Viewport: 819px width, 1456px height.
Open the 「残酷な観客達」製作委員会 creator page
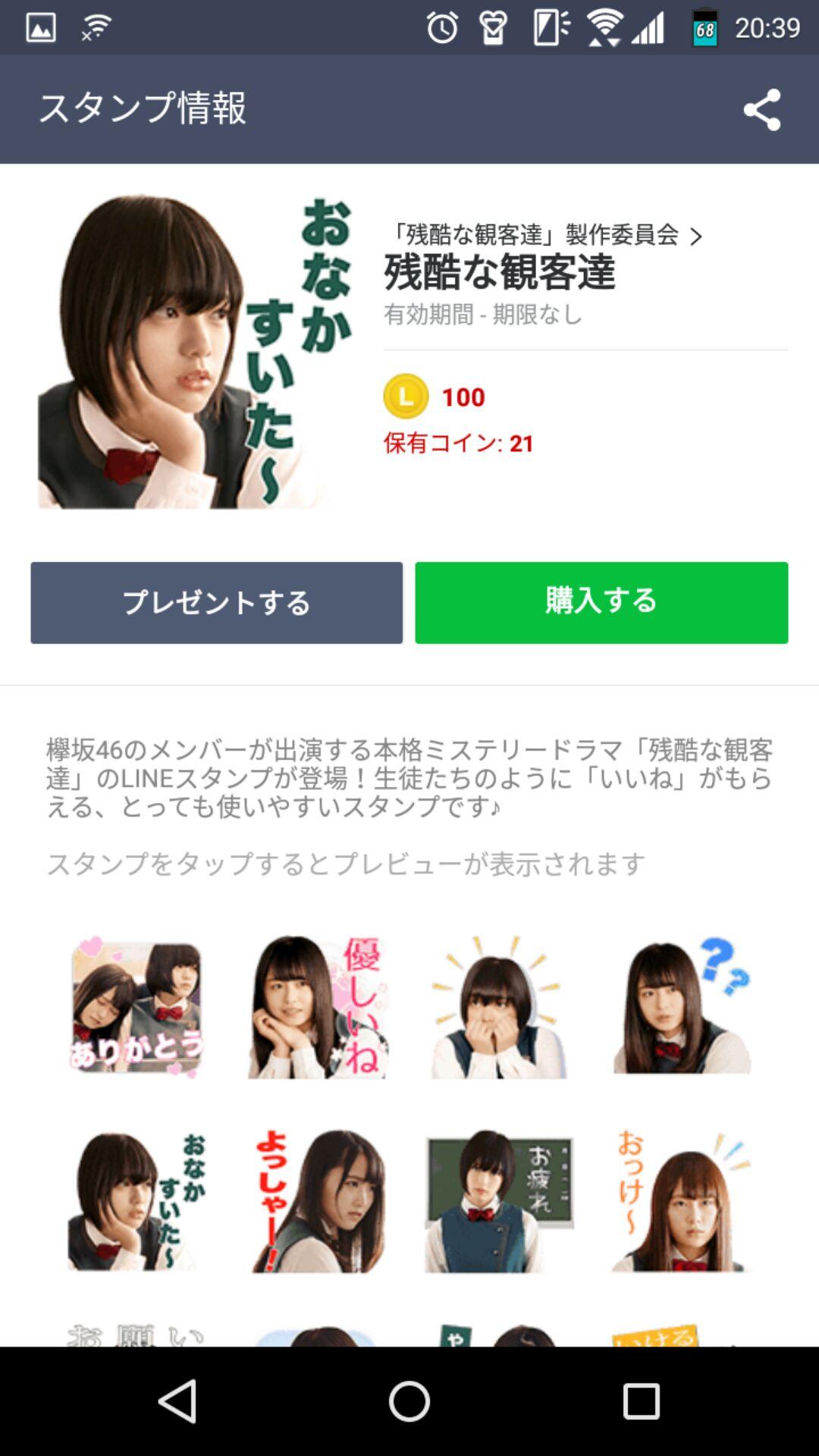(x=544, y=235)
